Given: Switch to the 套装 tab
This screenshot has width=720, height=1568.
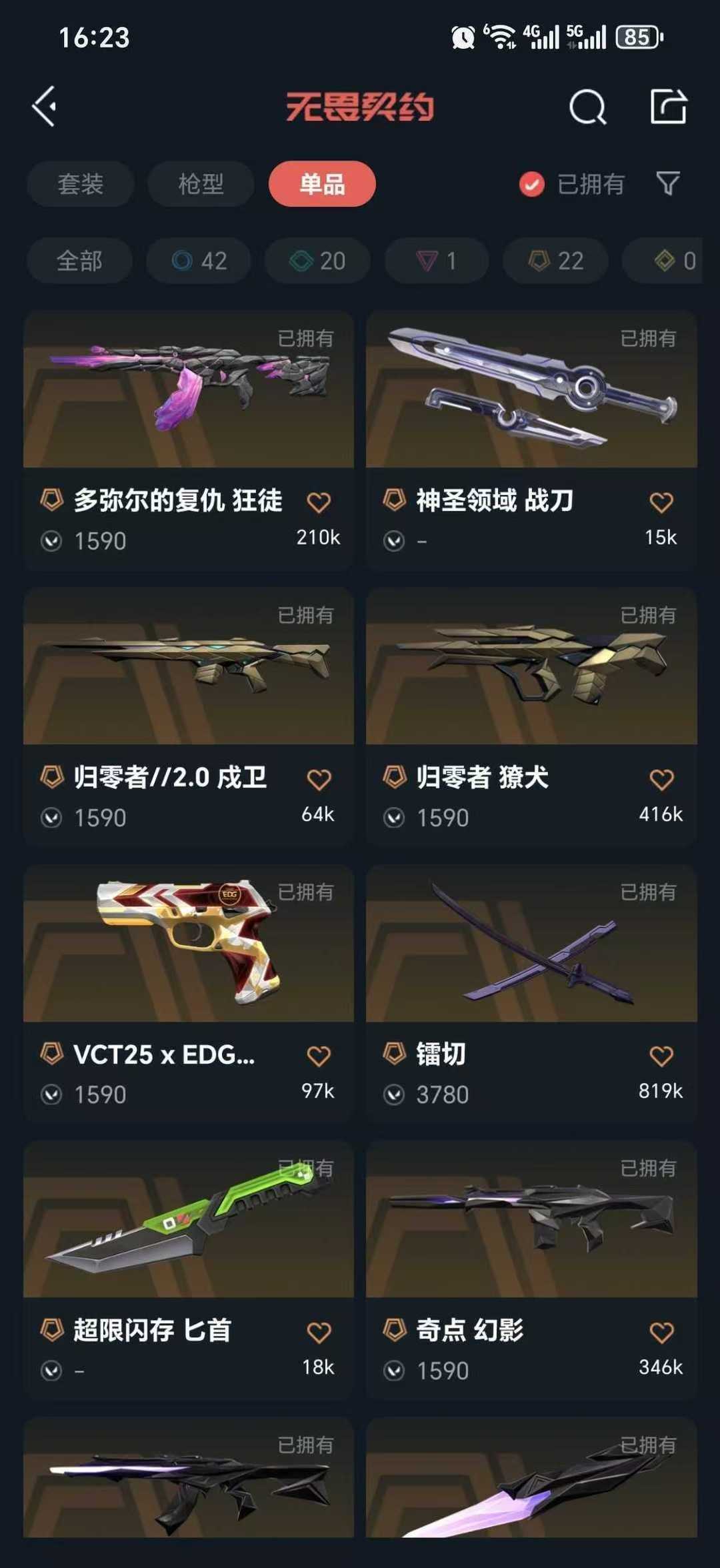Looking at the screenshot, I should click(x=81, y=184).
